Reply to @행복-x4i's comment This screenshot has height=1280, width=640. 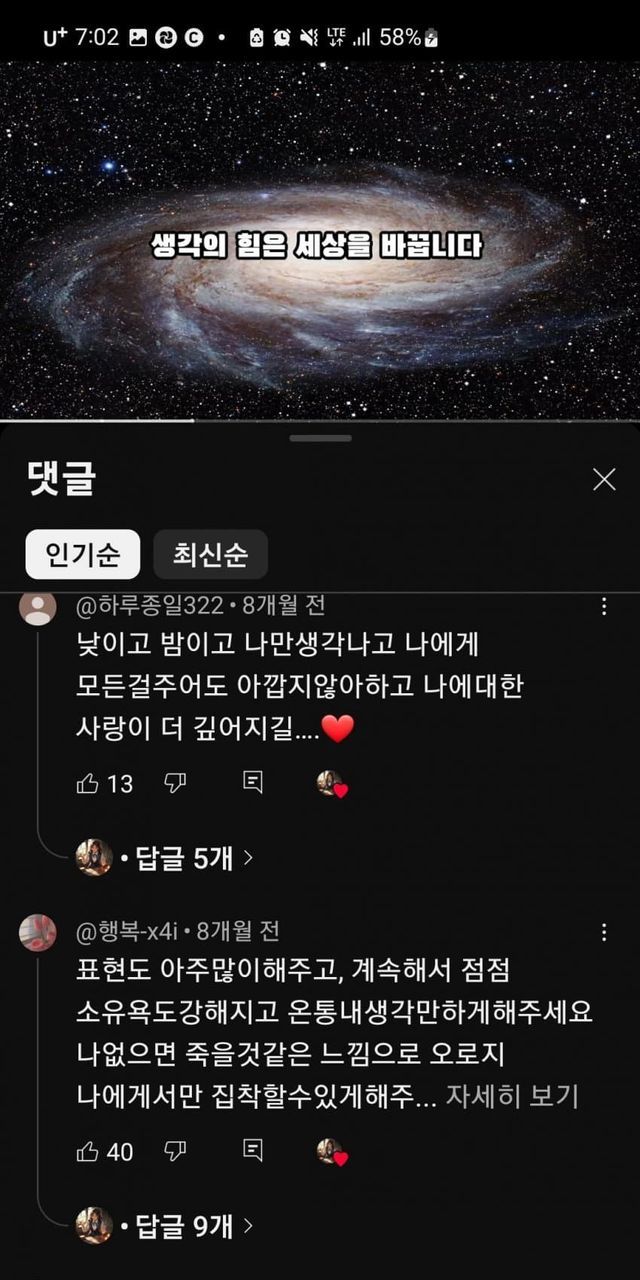coord(253,1151)
